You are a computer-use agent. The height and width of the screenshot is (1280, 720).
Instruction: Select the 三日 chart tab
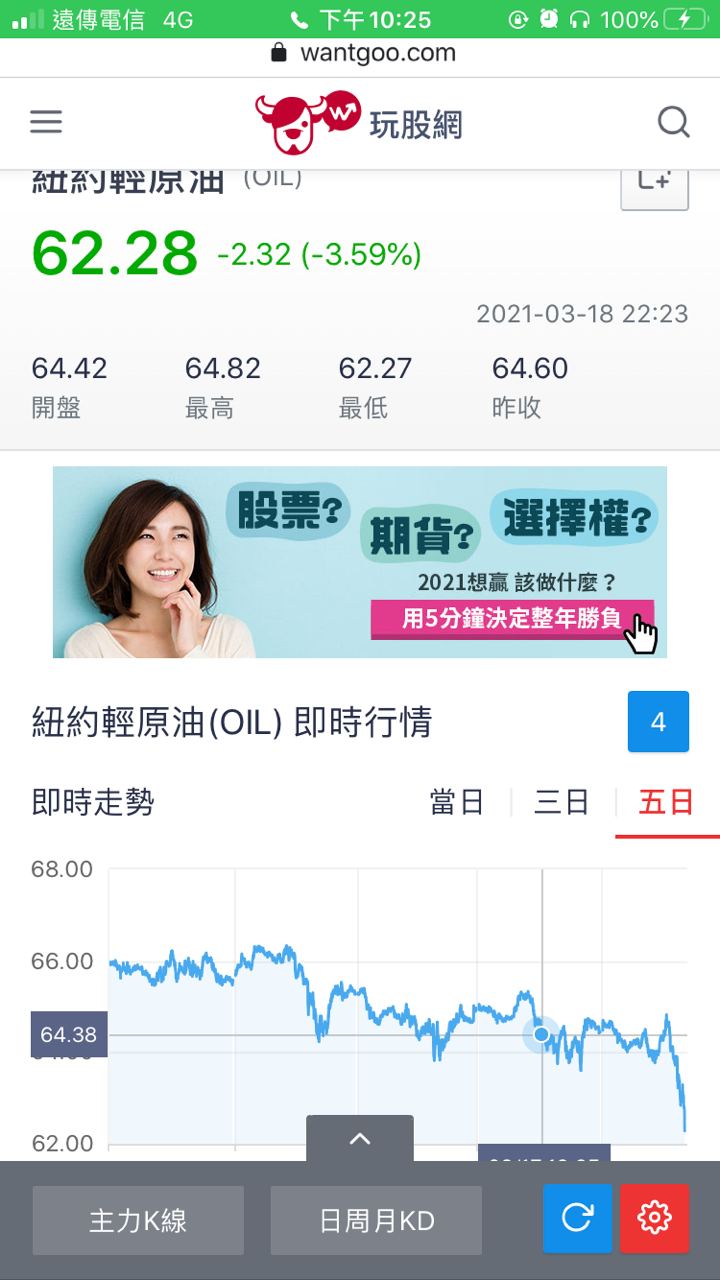561,802
